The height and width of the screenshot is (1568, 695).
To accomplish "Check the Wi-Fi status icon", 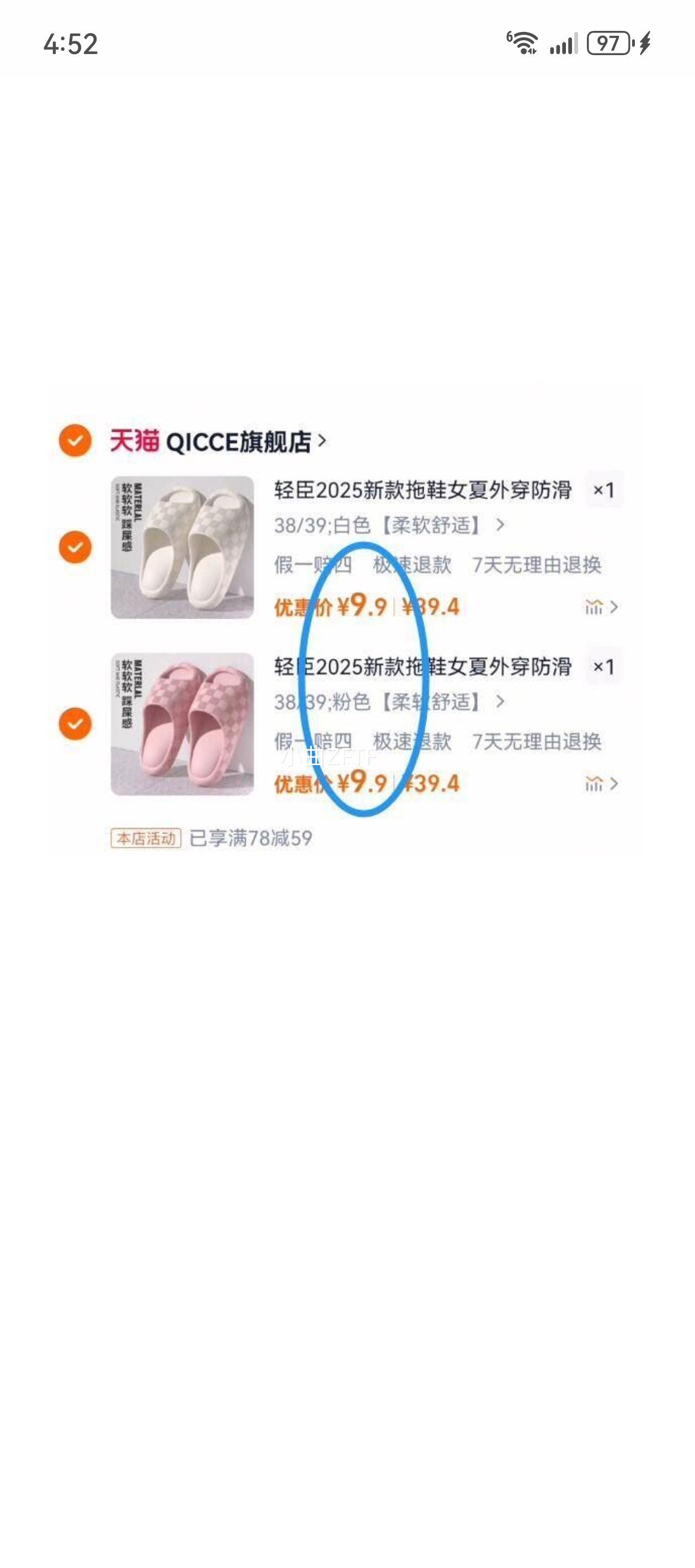I will click(522, 42).
